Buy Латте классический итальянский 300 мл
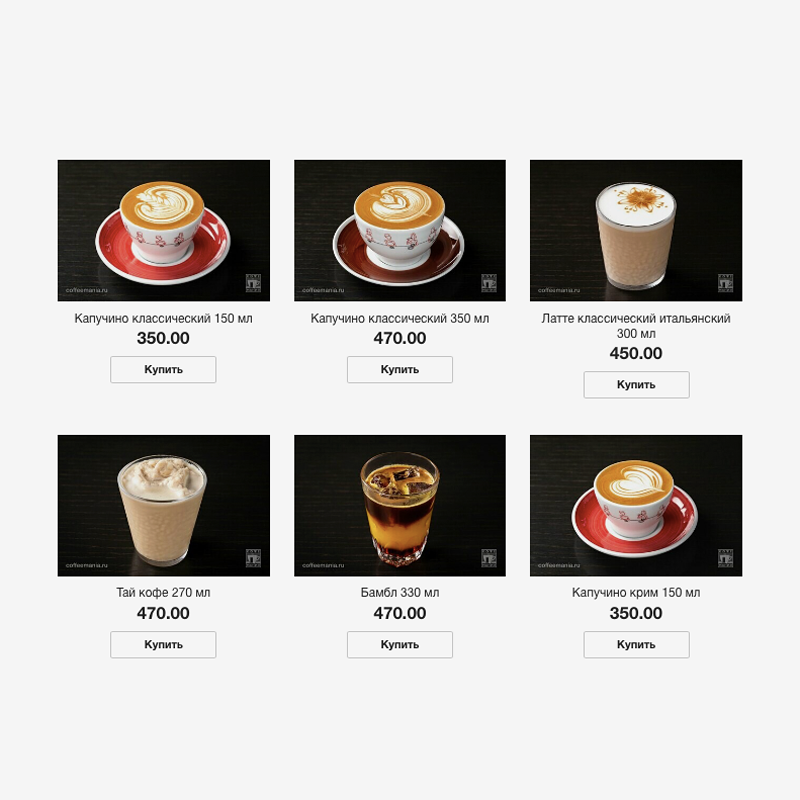The height and width of the screenshot is (800, 800). tap(636, 385)
